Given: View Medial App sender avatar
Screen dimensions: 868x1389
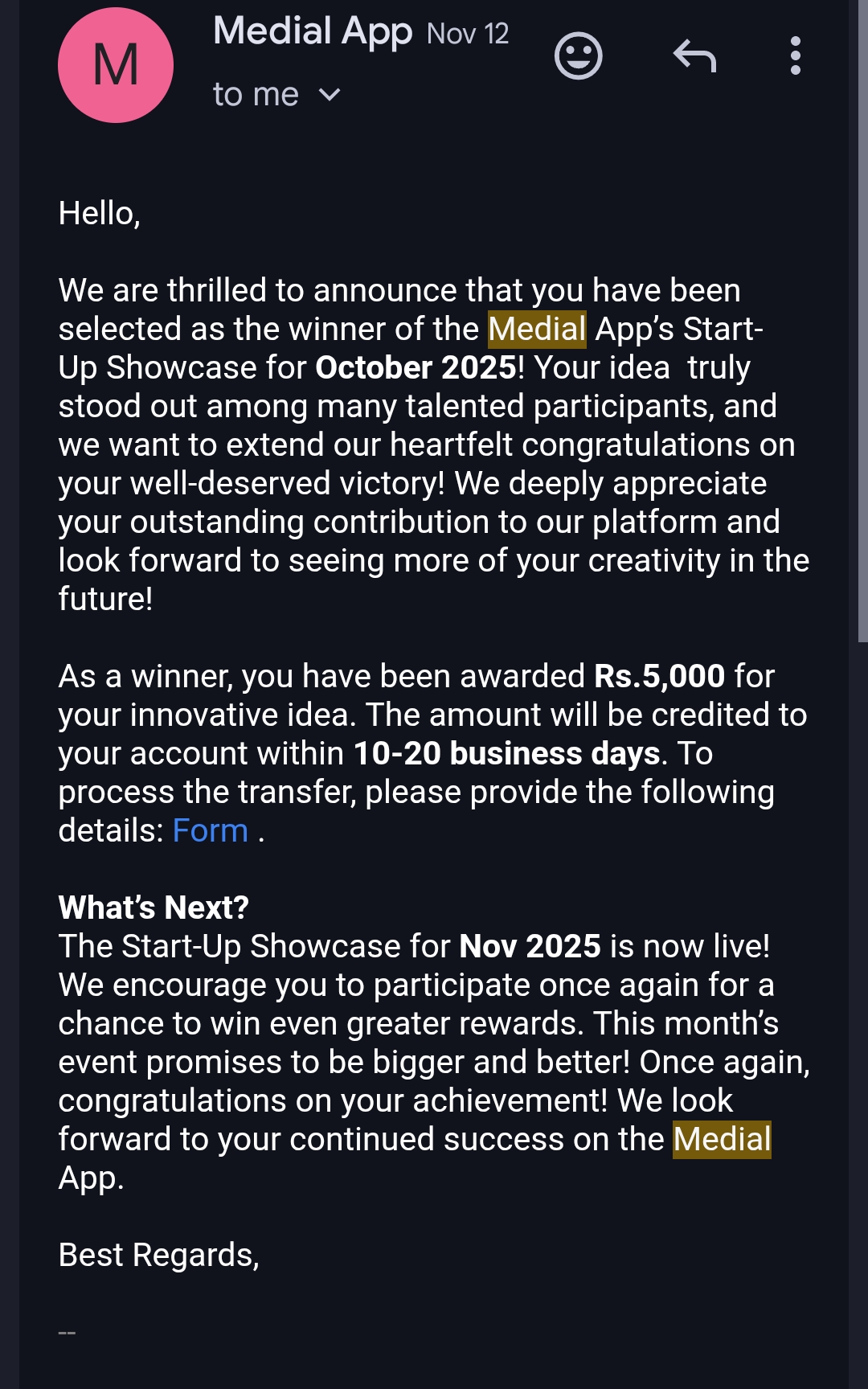Looking at the screenshot, I should 116,65.
